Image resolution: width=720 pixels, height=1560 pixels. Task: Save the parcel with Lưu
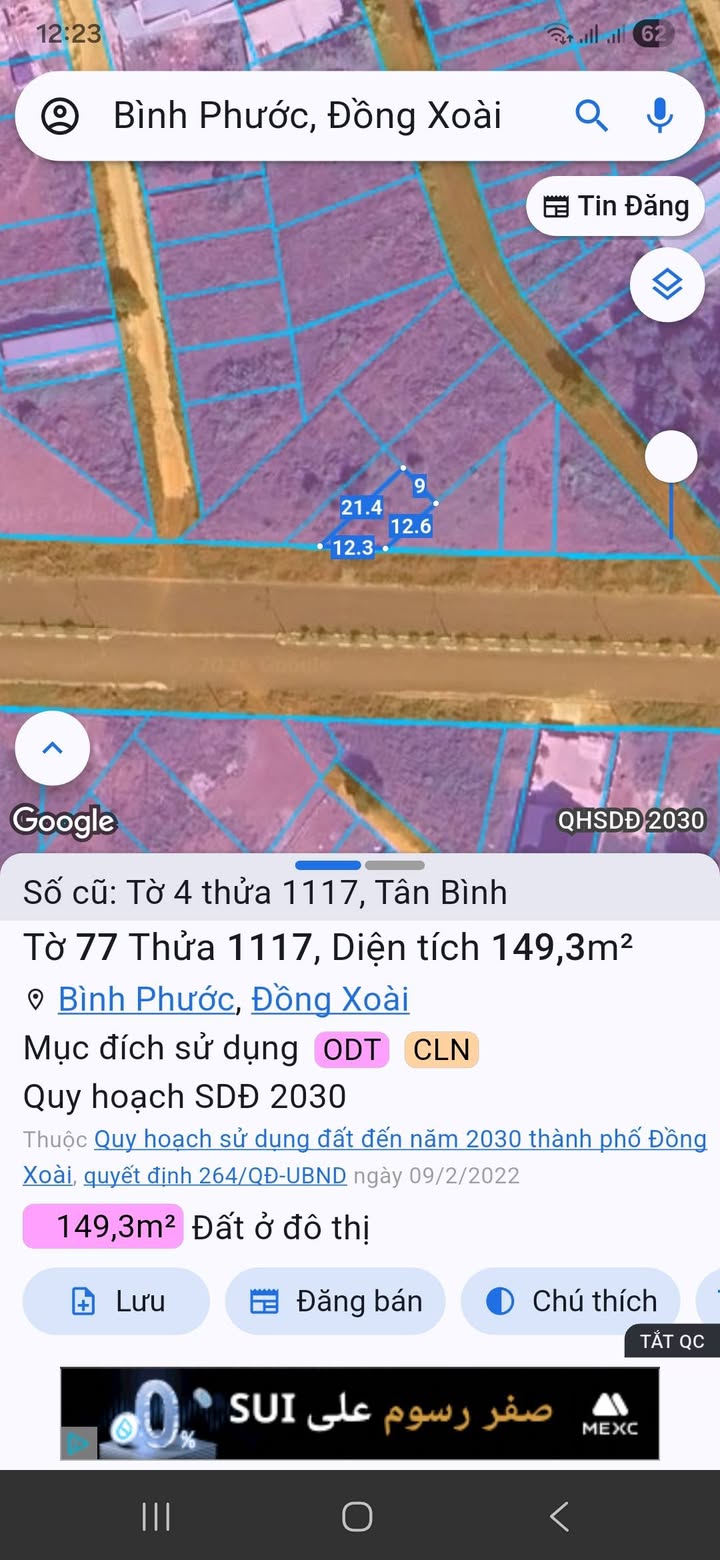click(116, 1301)
